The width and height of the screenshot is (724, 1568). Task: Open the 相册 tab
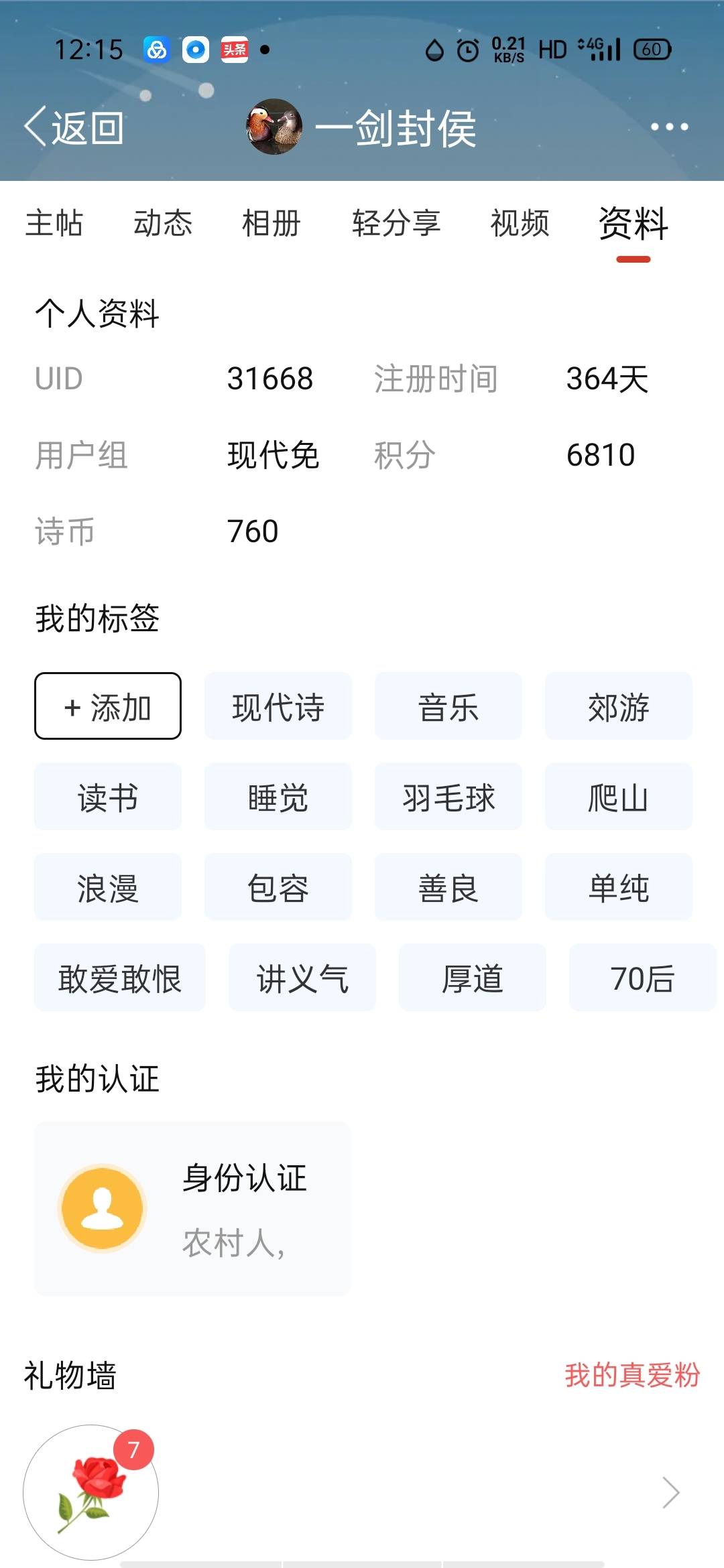click(x=271, y=223)
